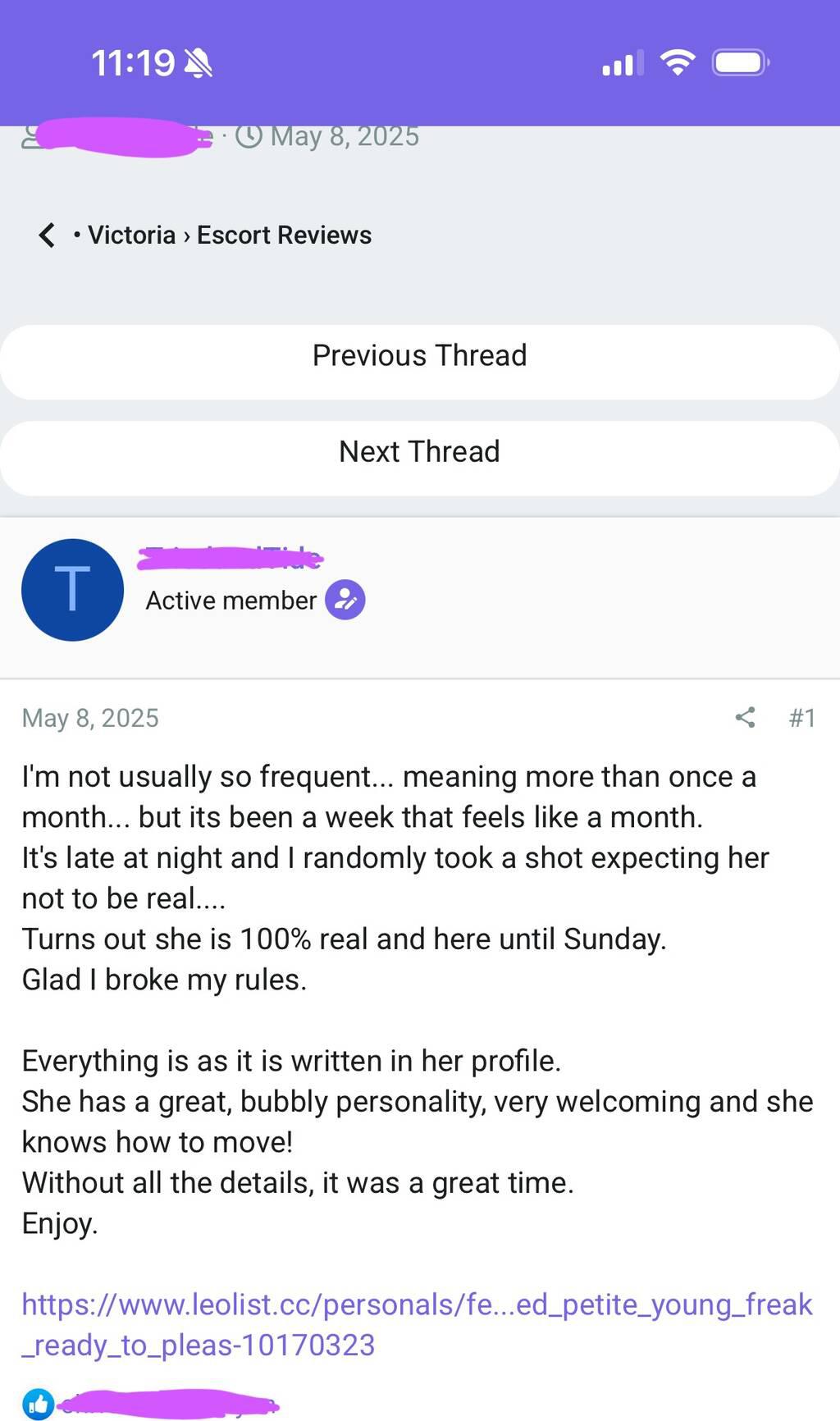
Task: Open the leolist.cc link in post
Action: pyautogui.click(x=416, y=1324)
